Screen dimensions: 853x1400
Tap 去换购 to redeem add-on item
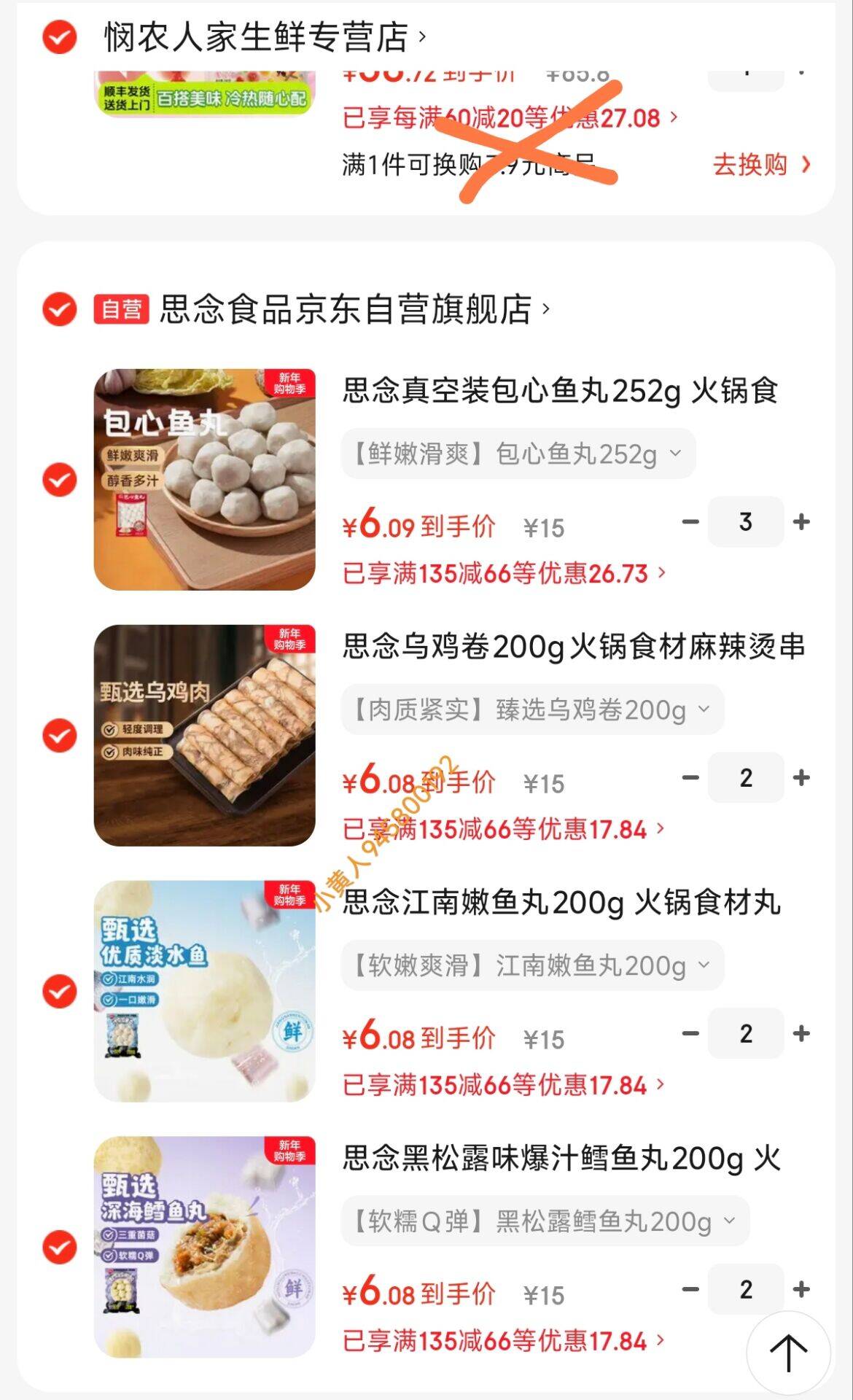[x=760, y=165]
